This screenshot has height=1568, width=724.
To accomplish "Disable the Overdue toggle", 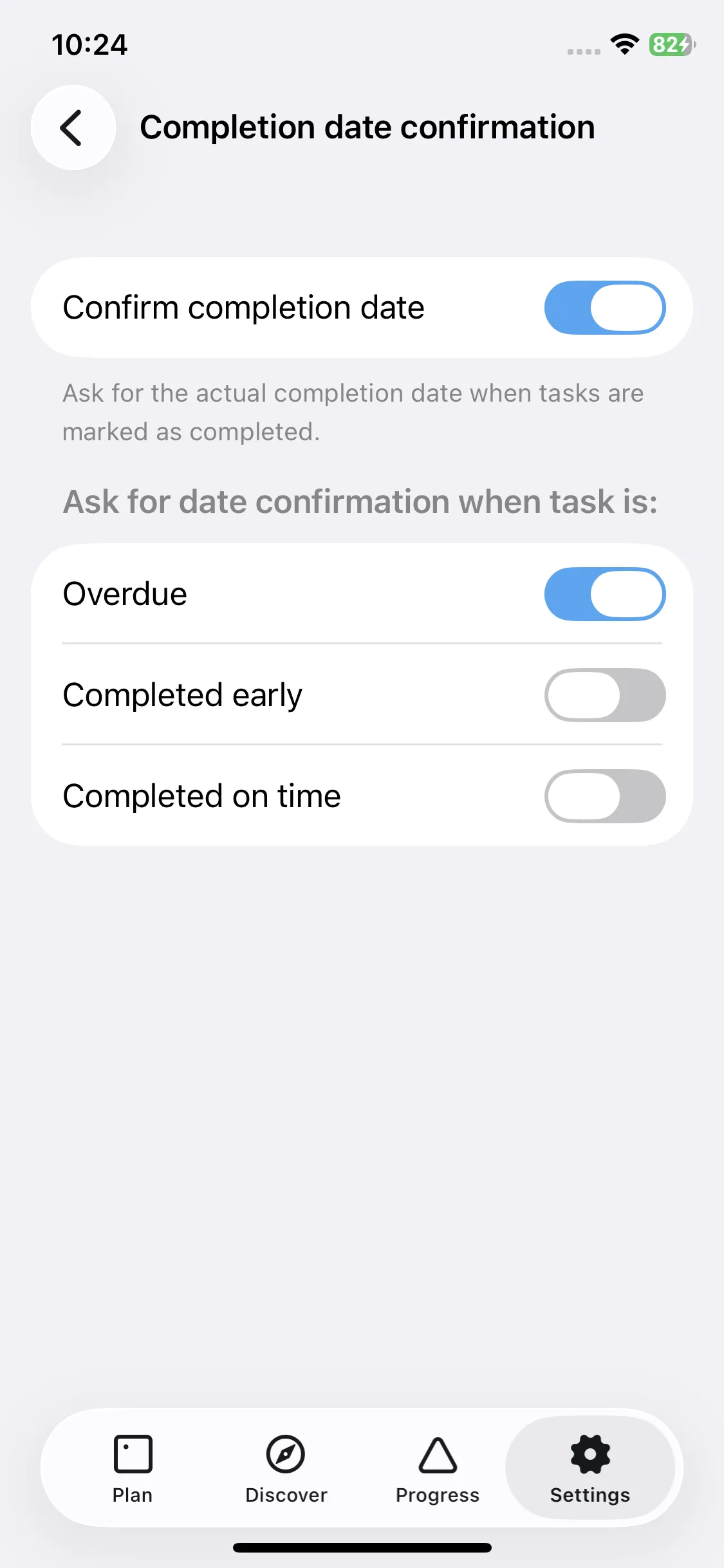I will 604,594.
